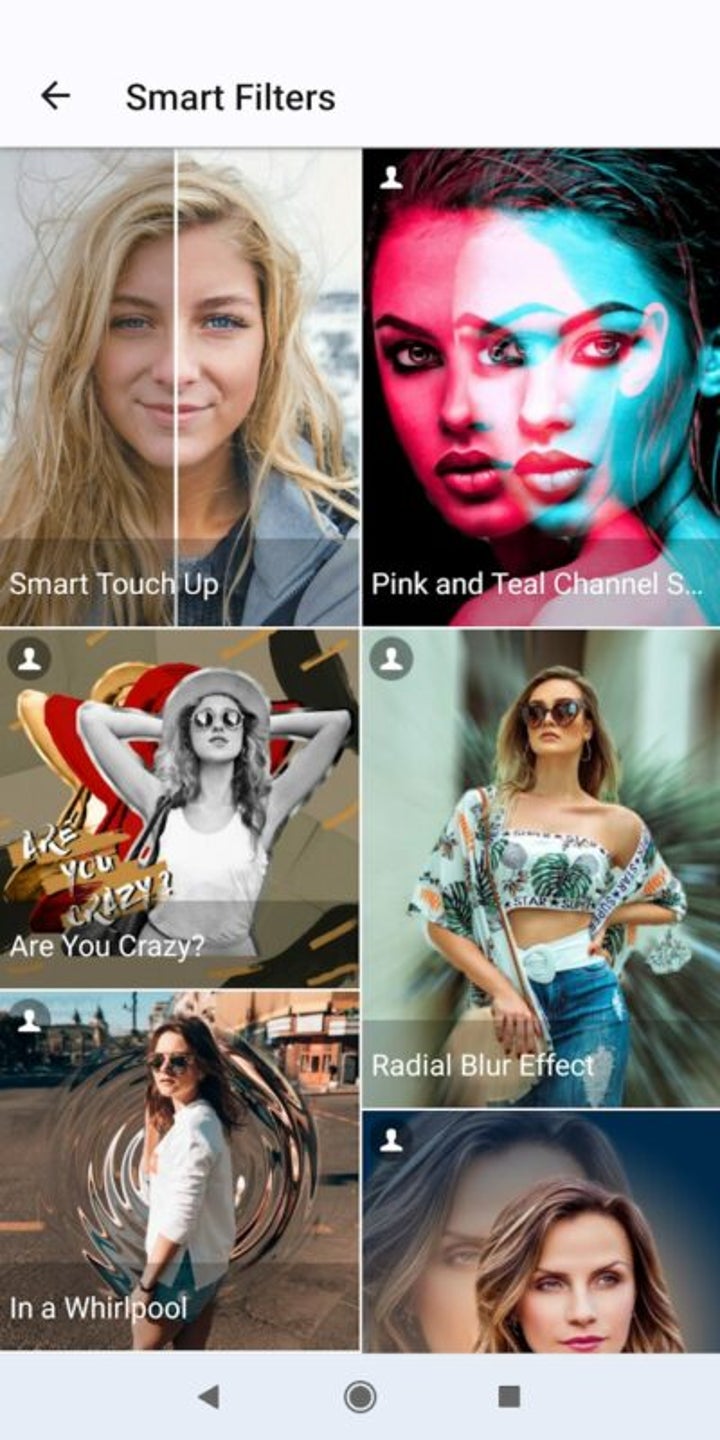
Task: Go back from Smart Filters
Action: [55, 96]
